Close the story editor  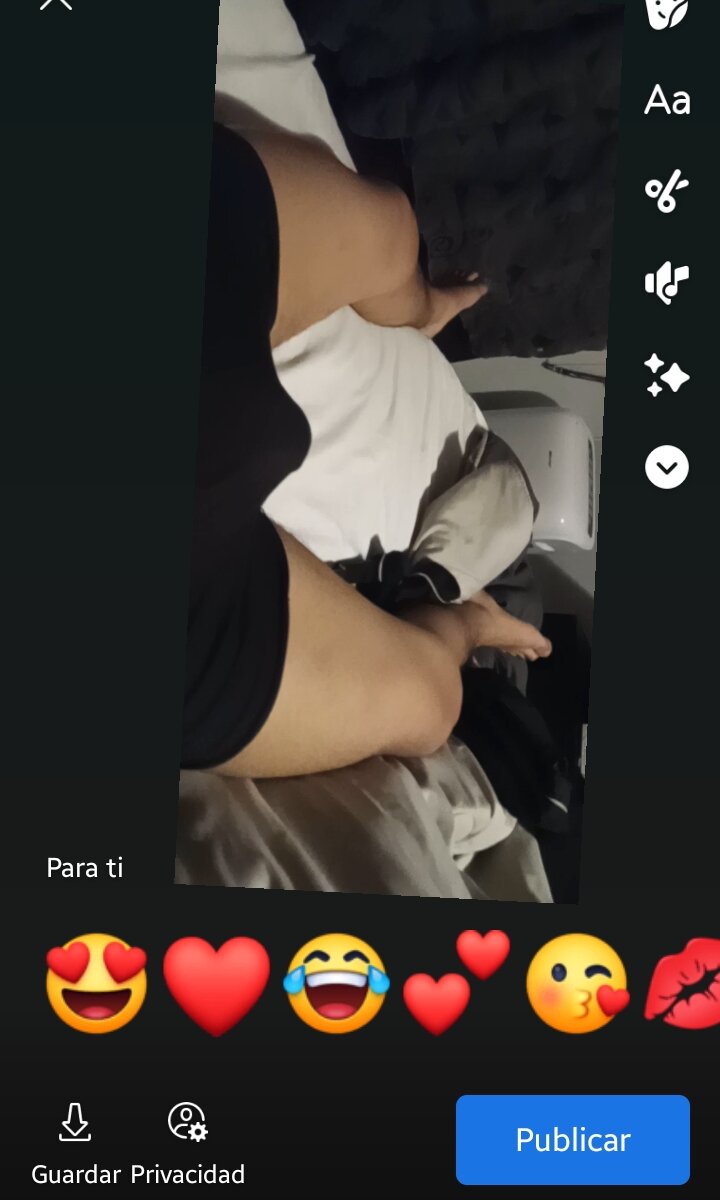56,4
